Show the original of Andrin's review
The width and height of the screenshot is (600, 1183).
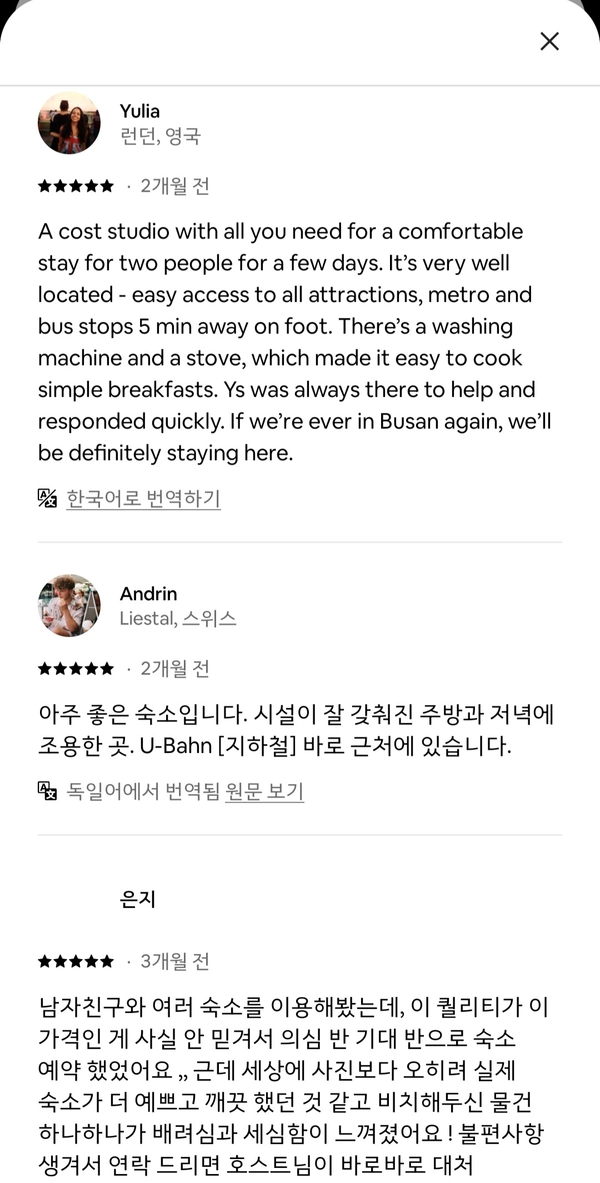(x=264, y=792)
